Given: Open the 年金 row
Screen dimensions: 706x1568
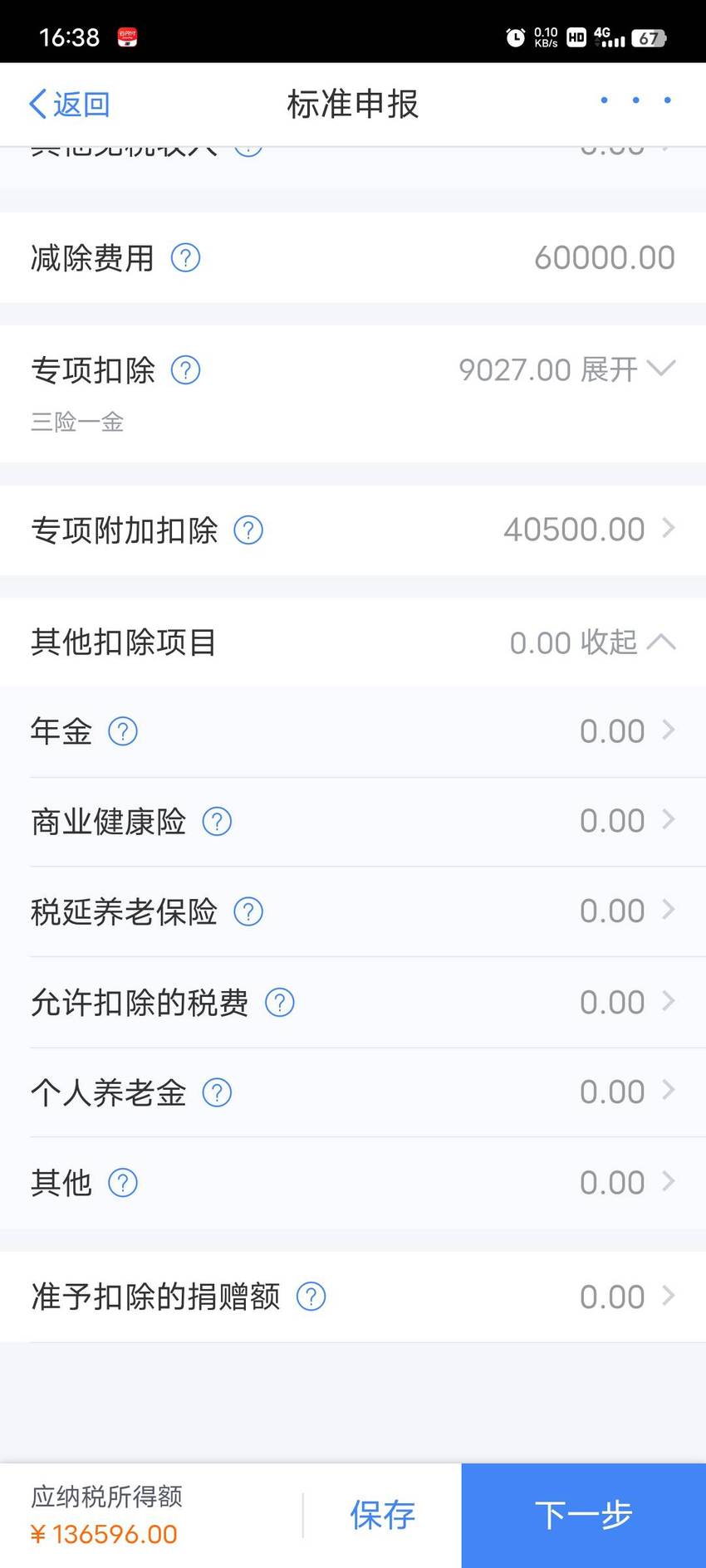Looking at the screenshot, I should tap(353, 731).
